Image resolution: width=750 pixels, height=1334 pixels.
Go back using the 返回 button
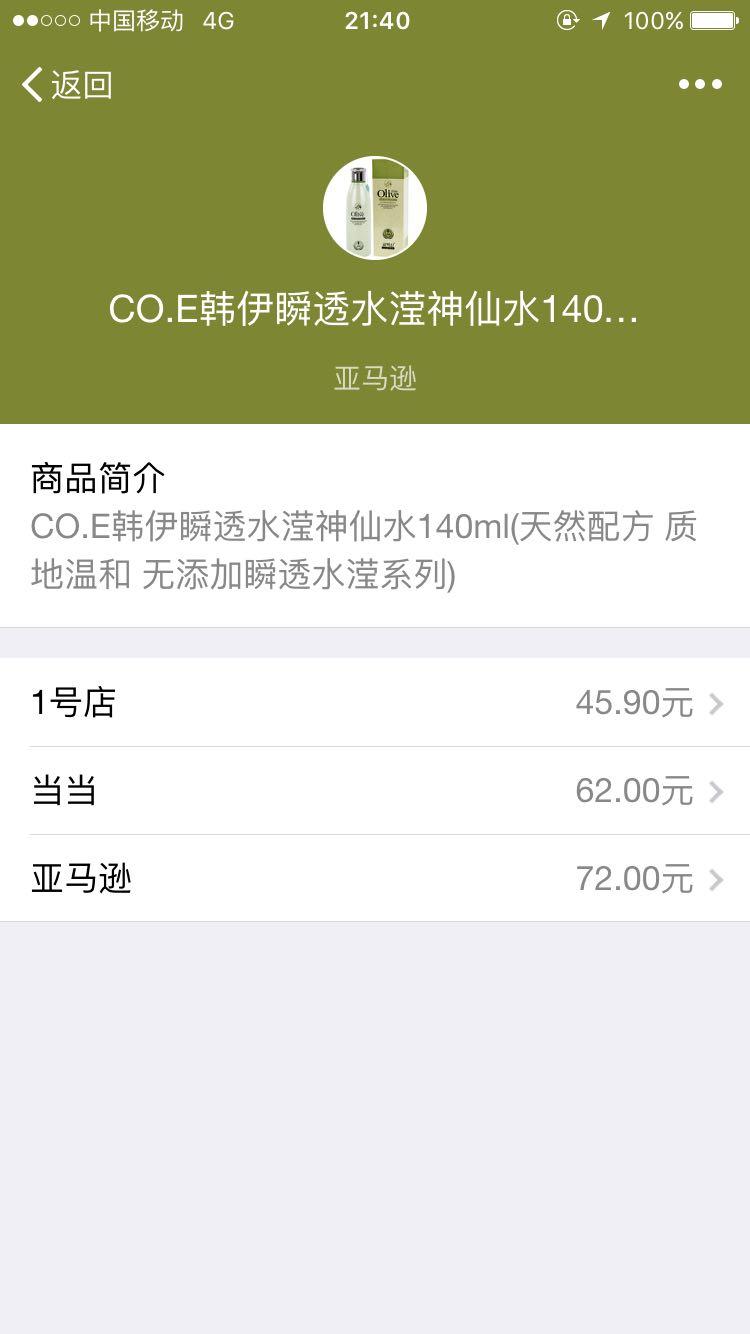66,85
